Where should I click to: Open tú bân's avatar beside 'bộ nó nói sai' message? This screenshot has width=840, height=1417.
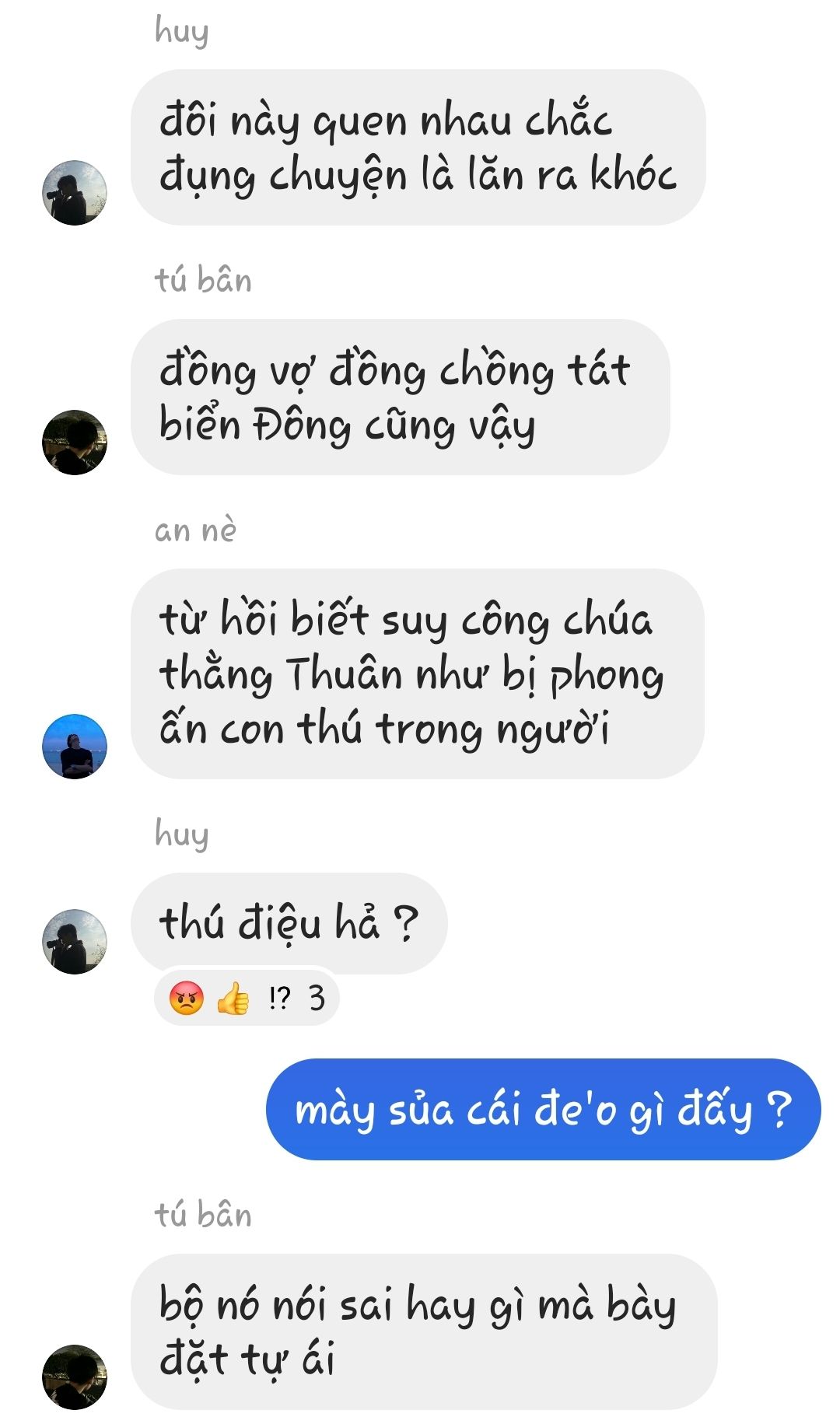75,1377
